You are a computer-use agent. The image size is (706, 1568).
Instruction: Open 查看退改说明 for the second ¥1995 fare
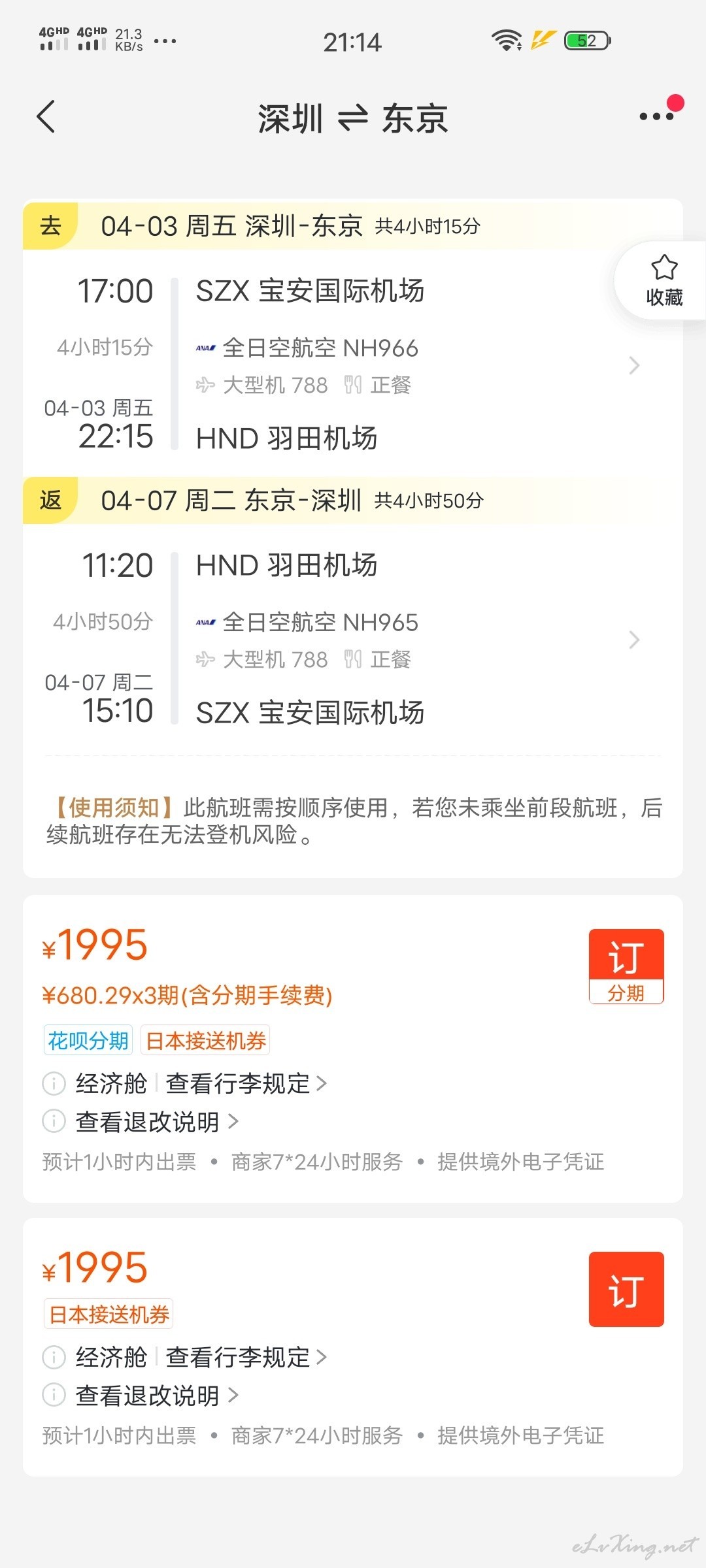tap(157, 1396)
